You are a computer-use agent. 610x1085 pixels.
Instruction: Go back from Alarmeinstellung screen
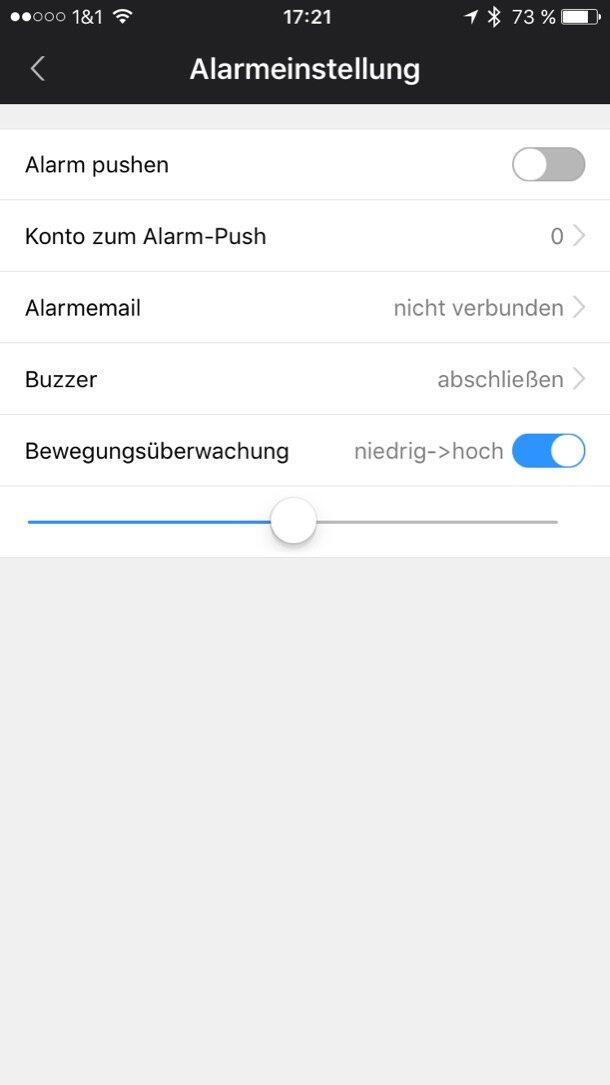click(38, 69)
